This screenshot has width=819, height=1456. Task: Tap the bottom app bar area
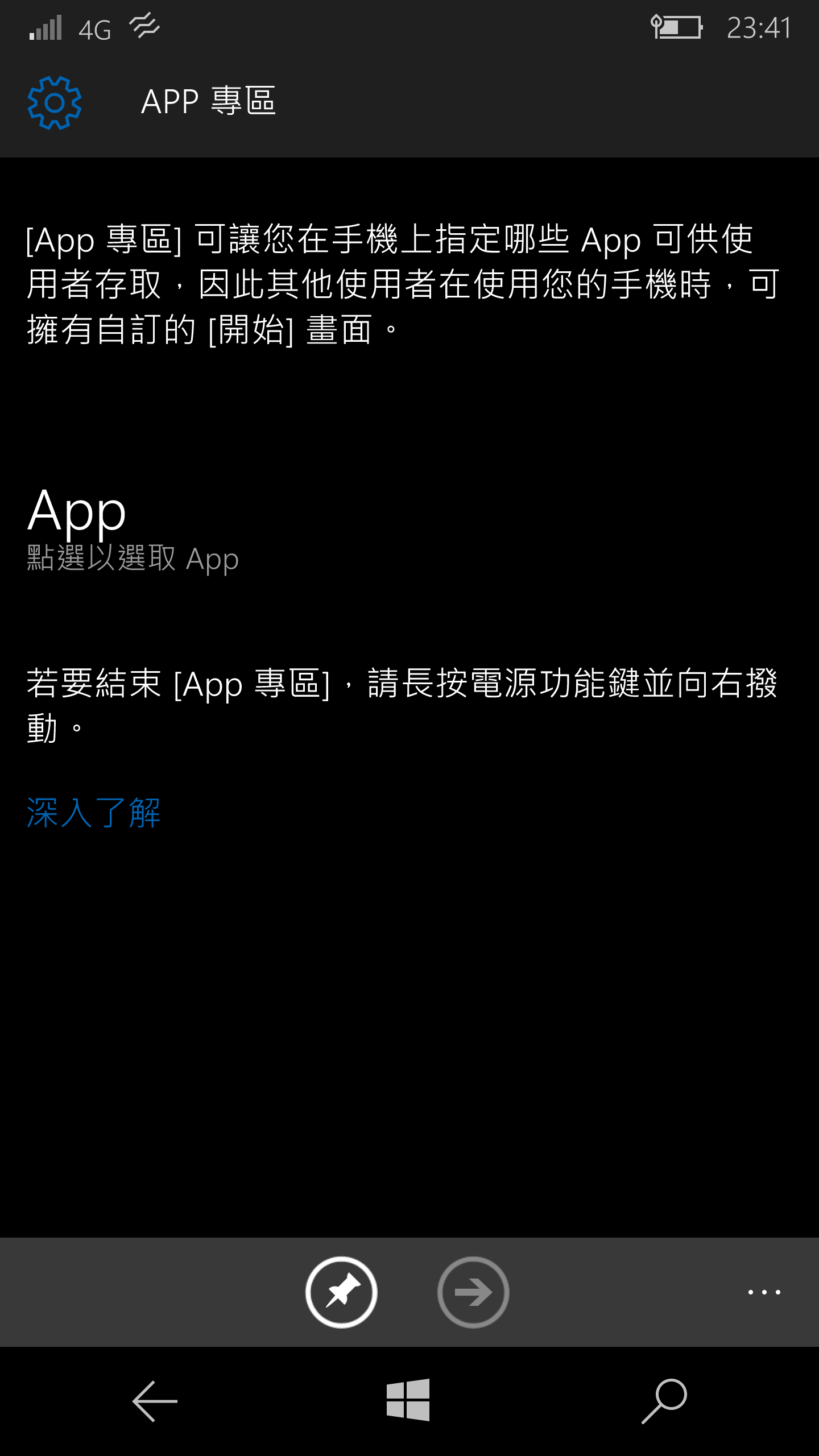pyautogui.click(x=409, y=1292)
